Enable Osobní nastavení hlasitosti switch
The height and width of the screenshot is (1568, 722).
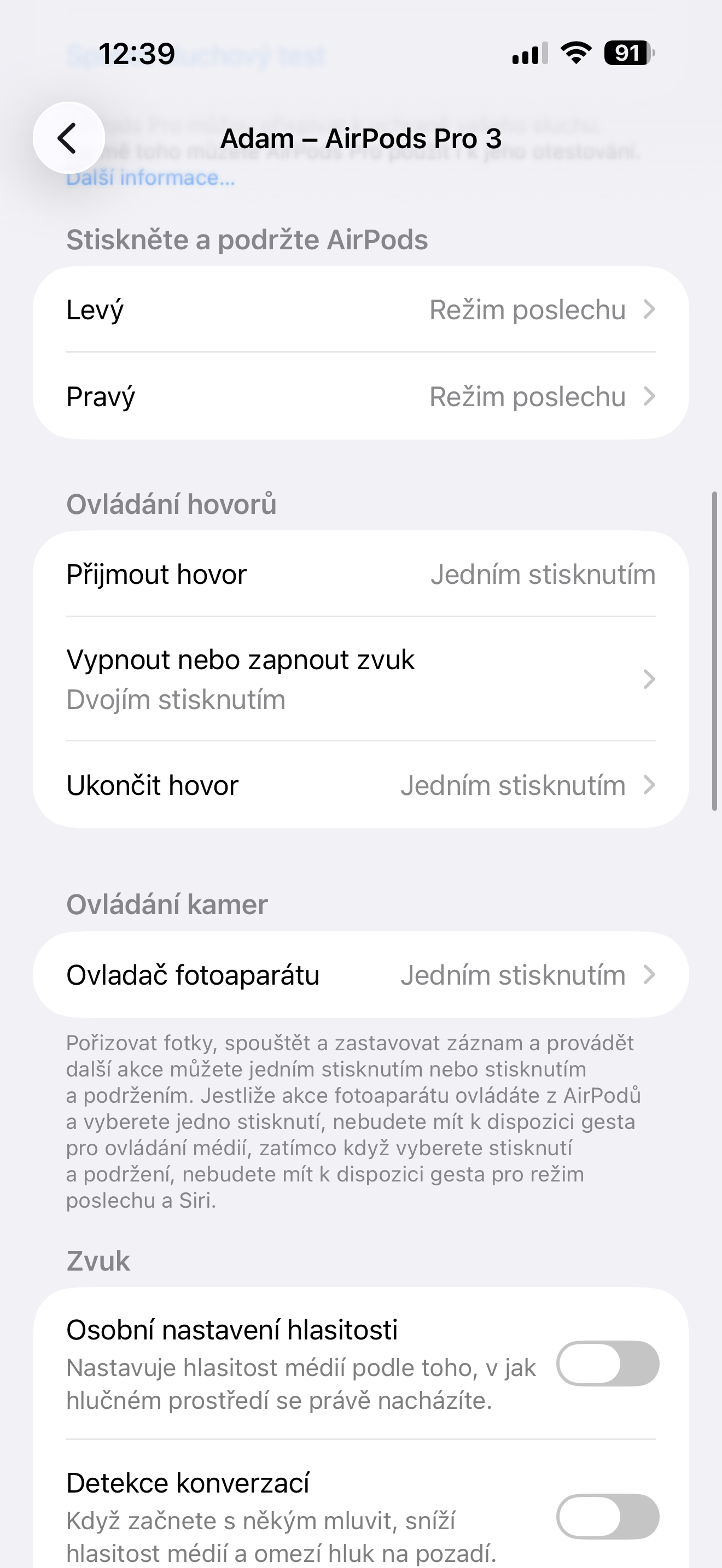[607, 1364]
